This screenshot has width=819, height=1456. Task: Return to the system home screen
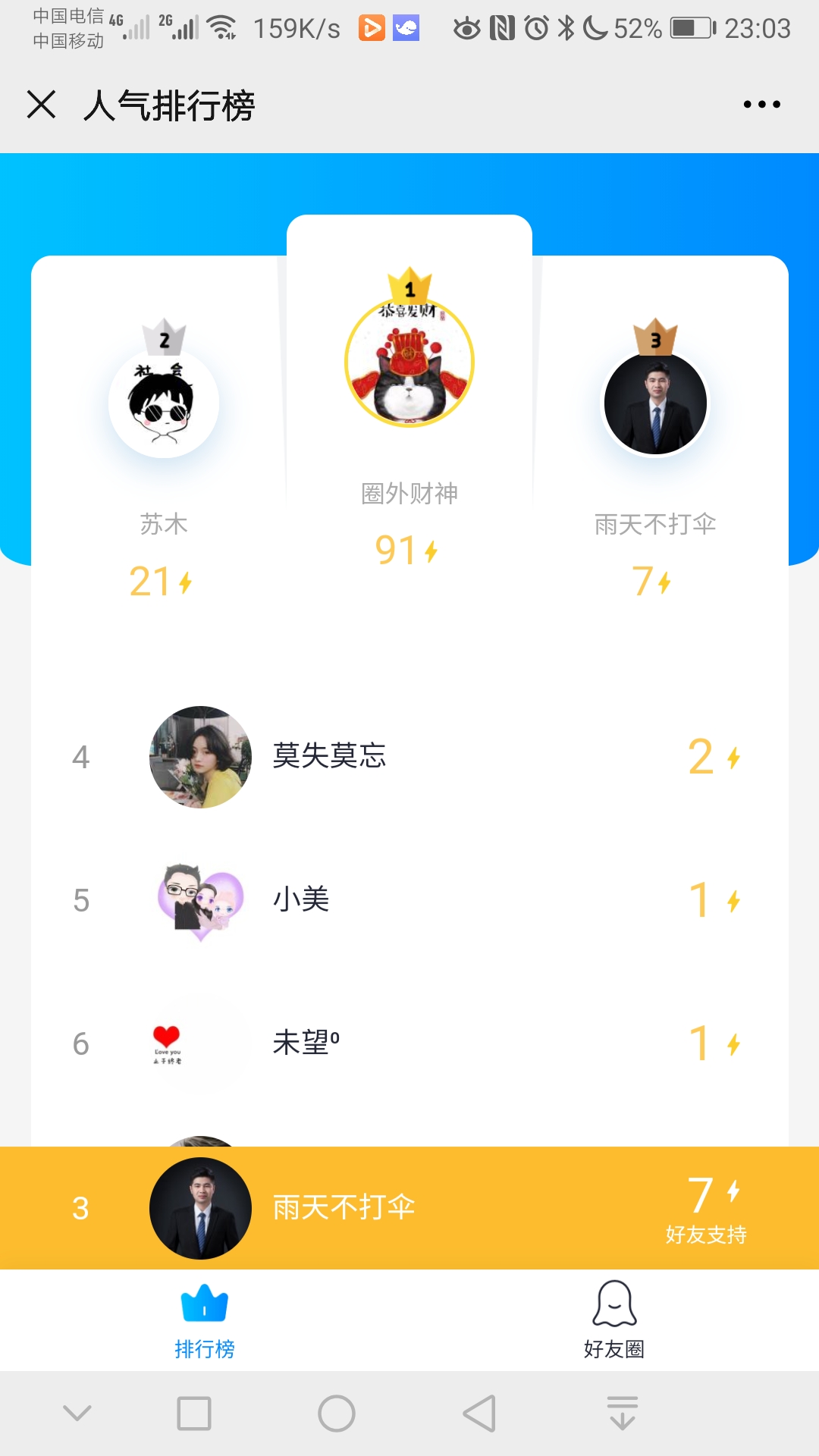point(337,1414)
